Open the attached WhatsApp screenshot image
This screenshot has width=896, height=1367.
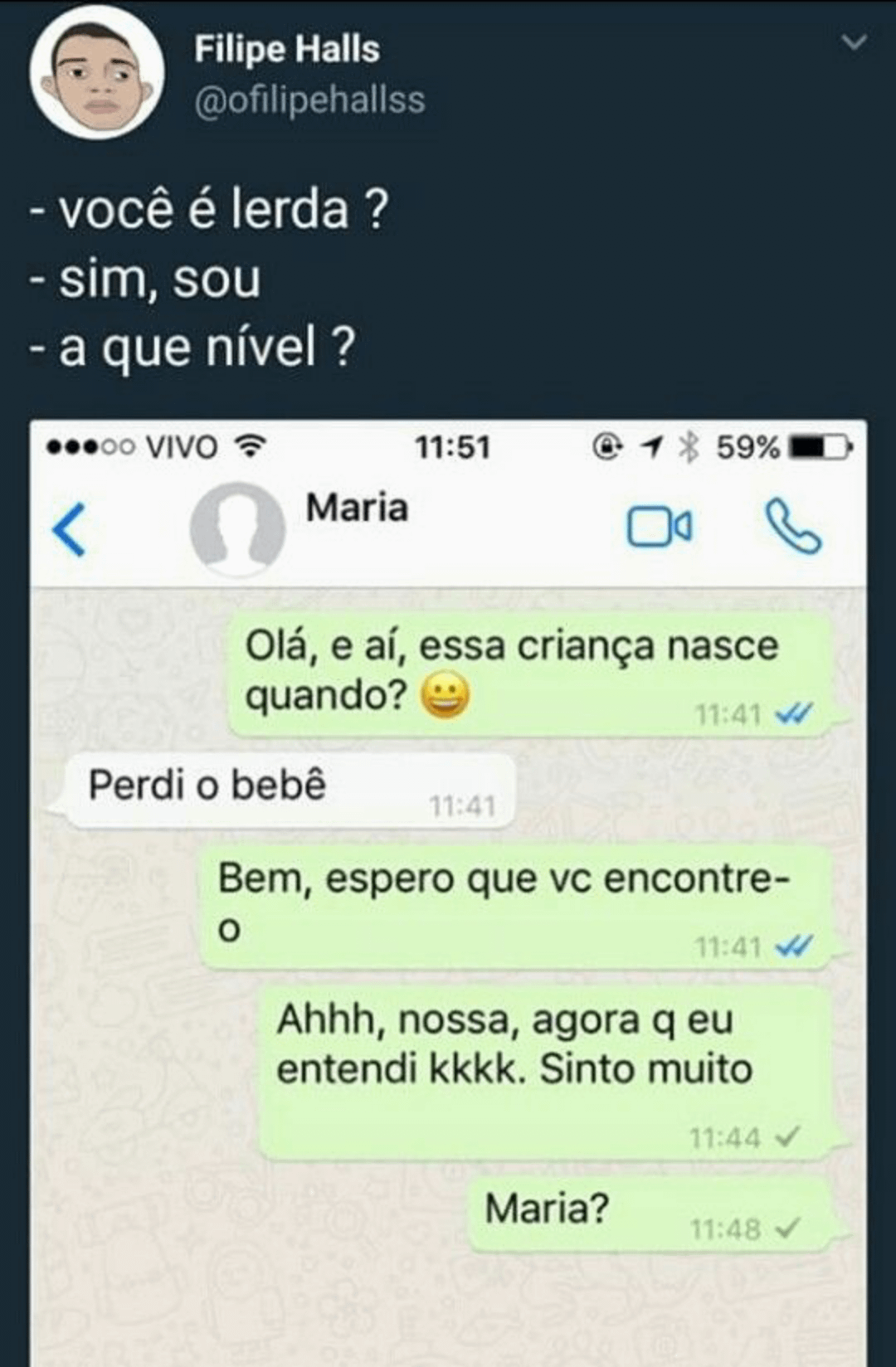coord(448,892)
